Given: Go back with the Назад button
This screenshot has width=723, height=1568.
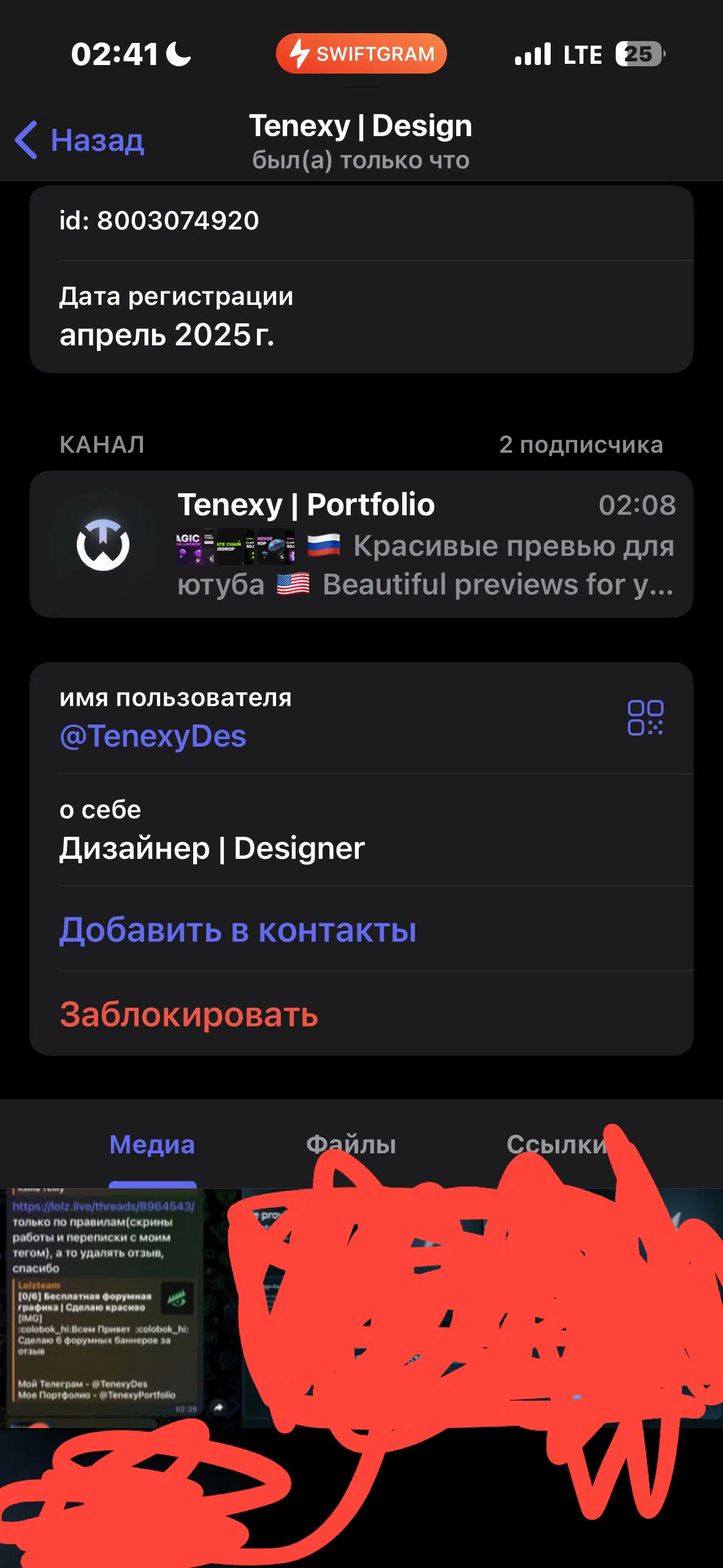Looking at the screenshot, I should (80, 140).
